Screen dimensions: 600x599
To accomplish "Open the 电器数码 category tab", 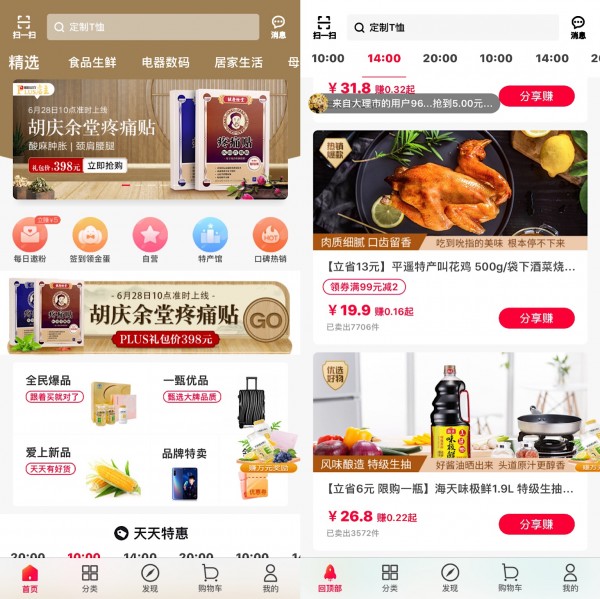I will tap(165, 62).
